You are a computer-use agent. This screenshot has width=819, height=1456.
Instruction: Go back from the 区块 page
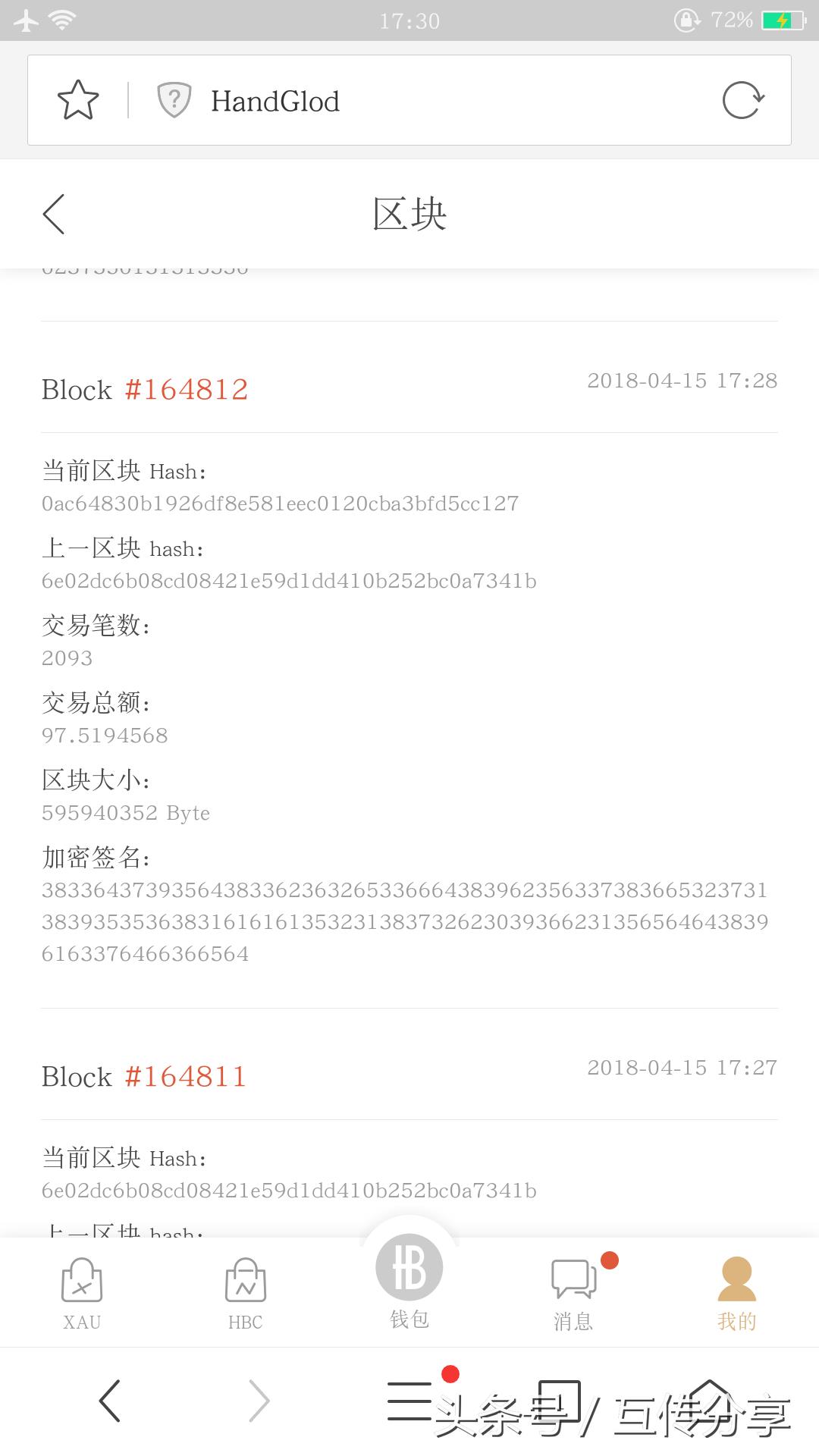coord(54,214)
